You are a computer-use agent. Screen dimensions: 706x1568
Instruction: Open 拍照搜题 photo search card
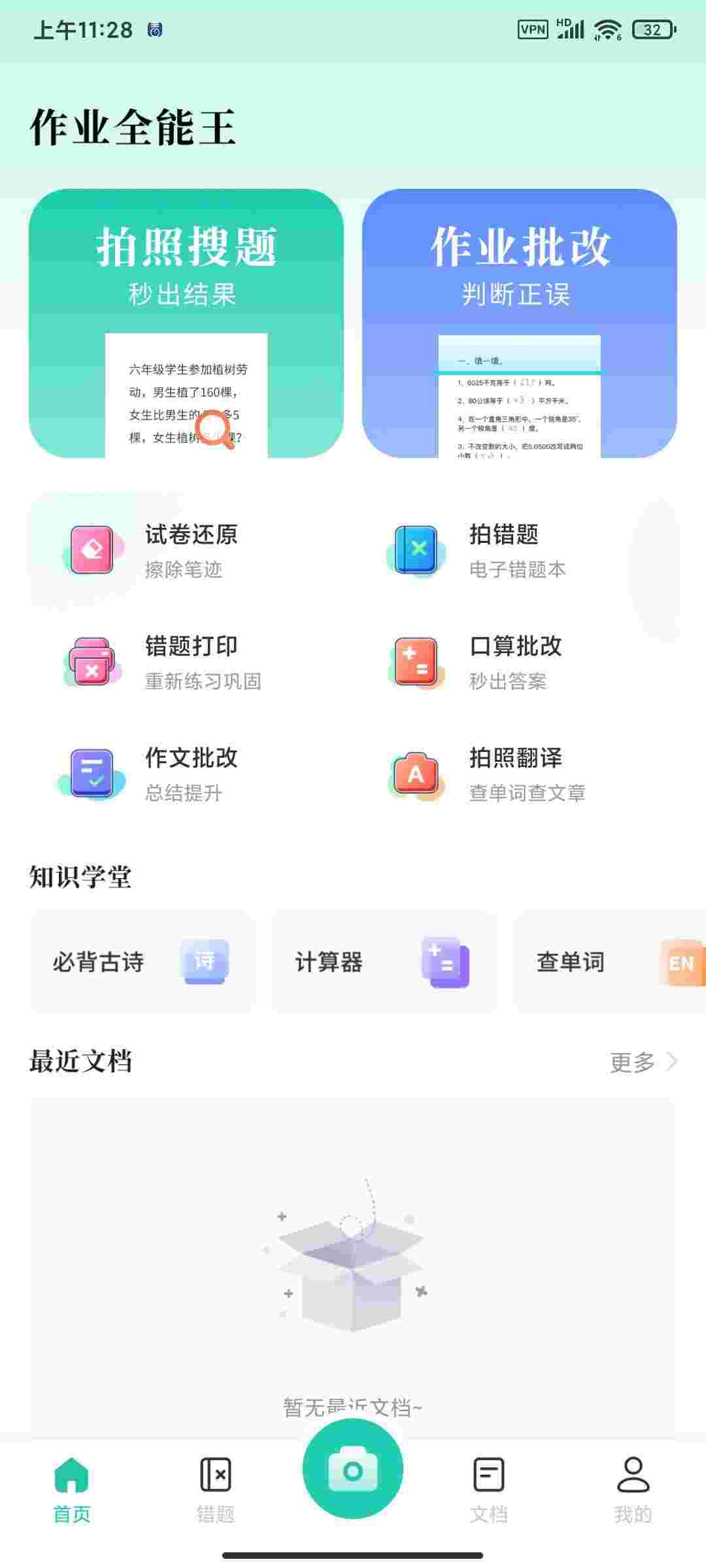pos(186,323)
